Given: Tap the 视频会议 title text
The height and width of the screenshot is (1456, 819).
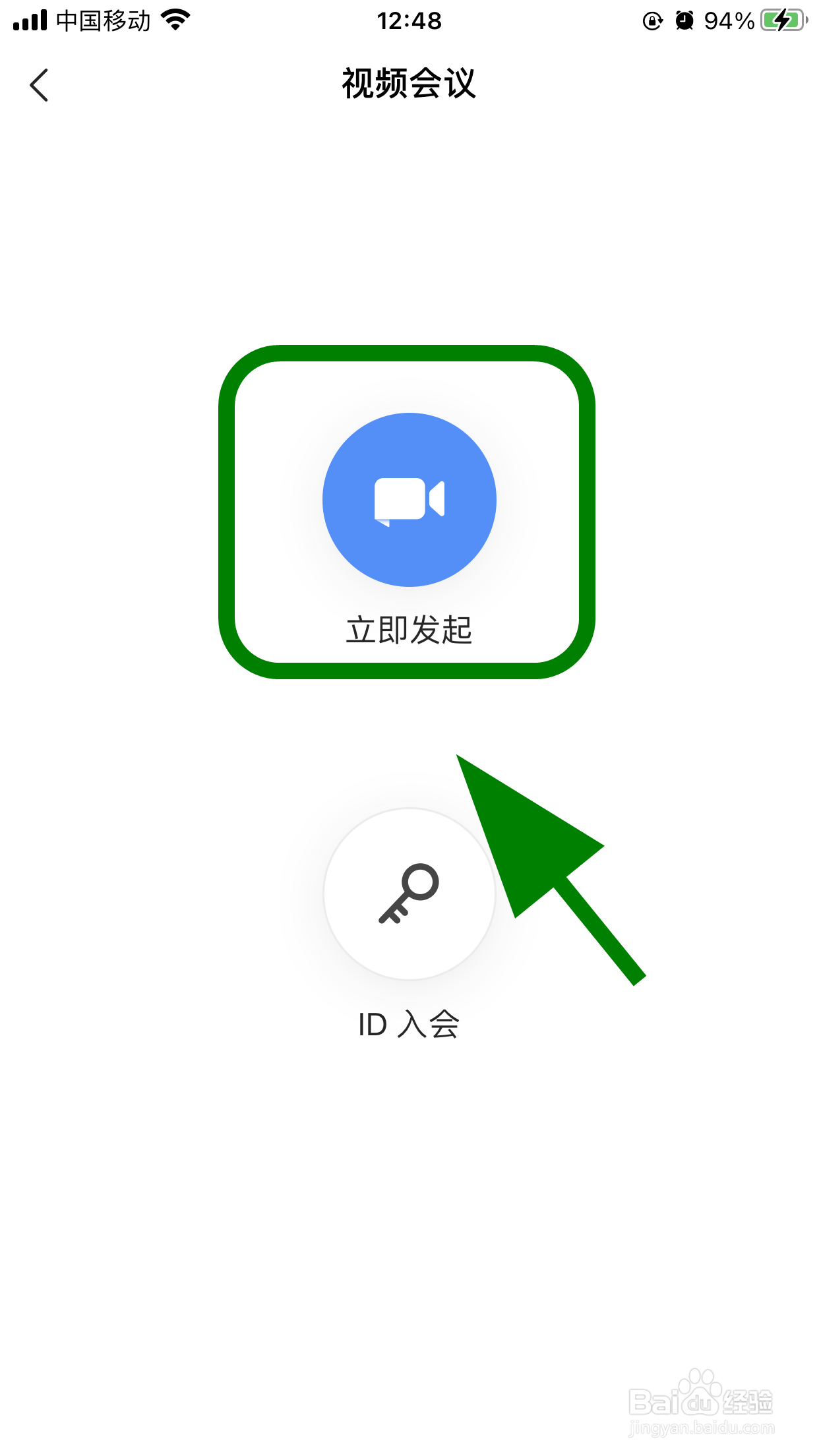Looking at the screenshot, I should click(409, 86).
